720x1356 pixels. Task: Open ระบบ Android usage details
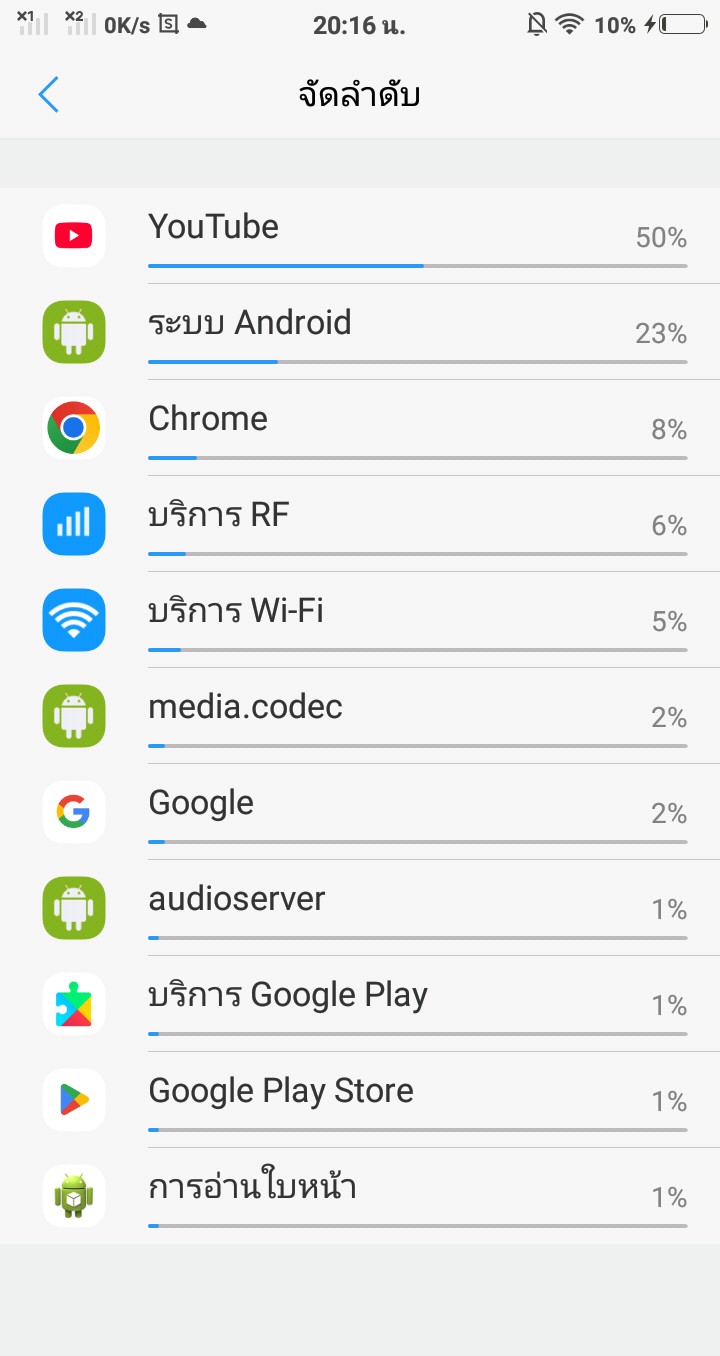coord(360,332)
